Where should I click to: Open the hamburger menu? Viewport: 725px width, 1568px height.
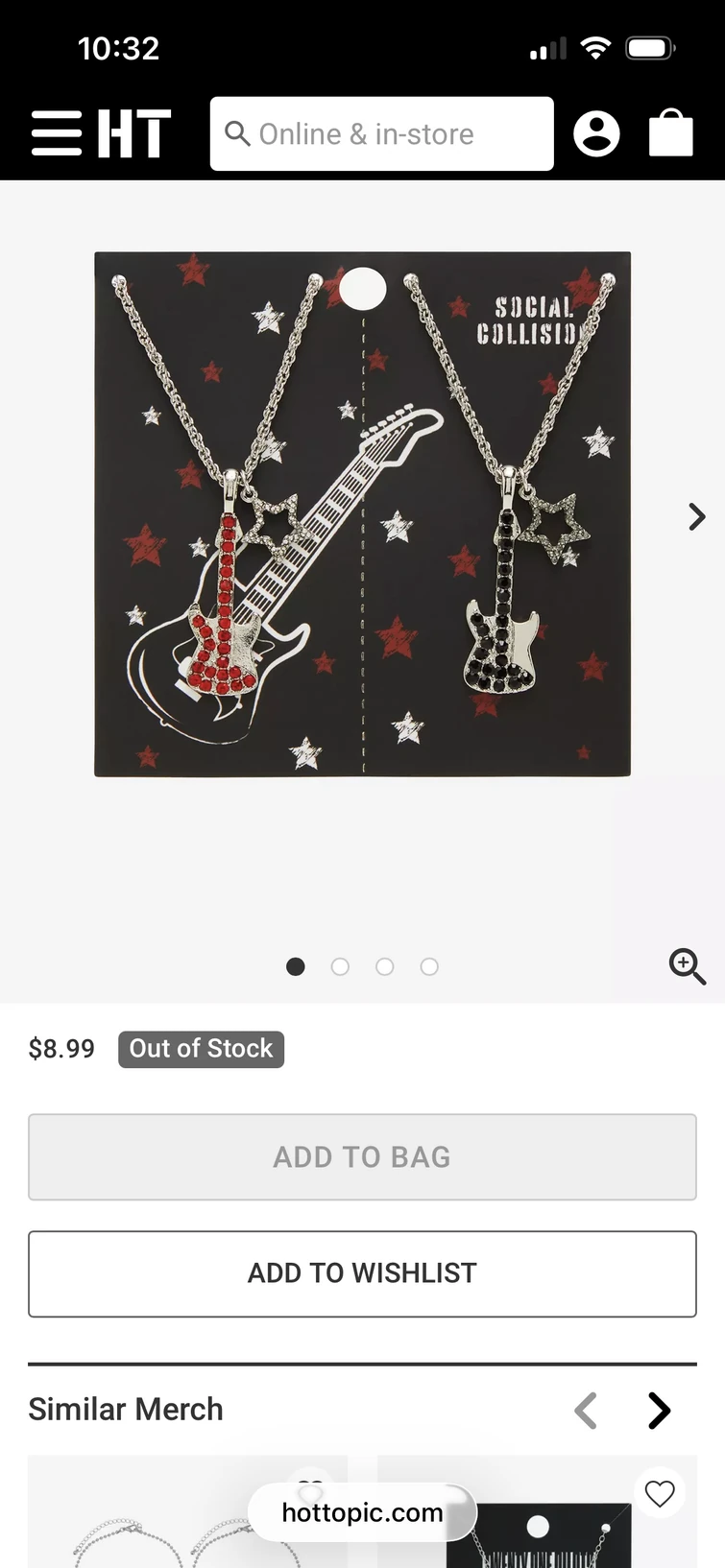pyautogui.click(x=57, y=133)
